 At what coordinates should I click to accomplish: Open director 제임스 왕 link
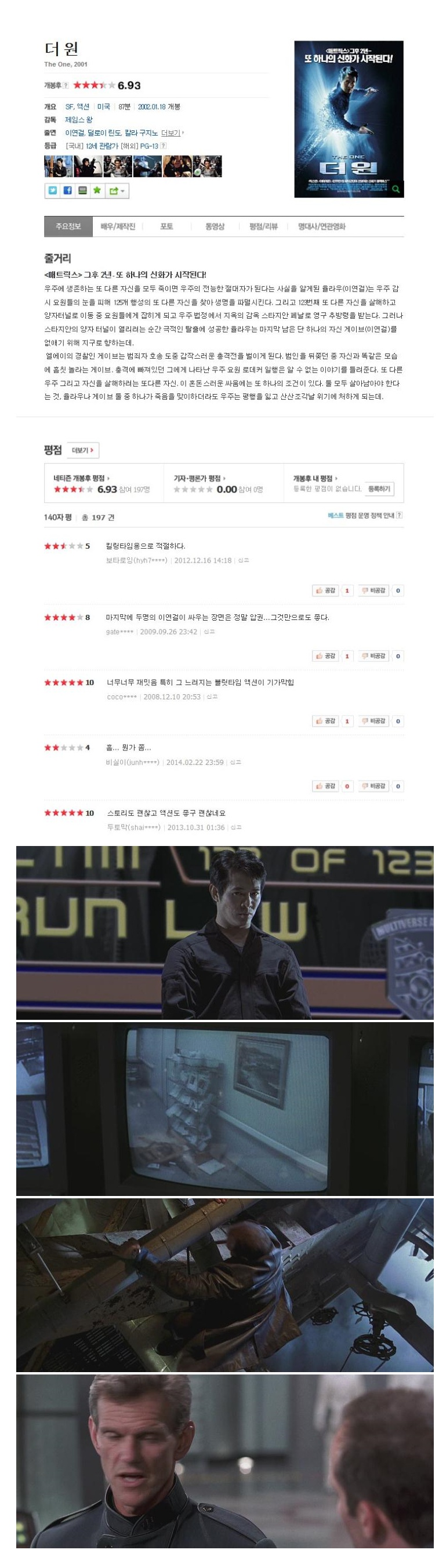coord(78,119)
